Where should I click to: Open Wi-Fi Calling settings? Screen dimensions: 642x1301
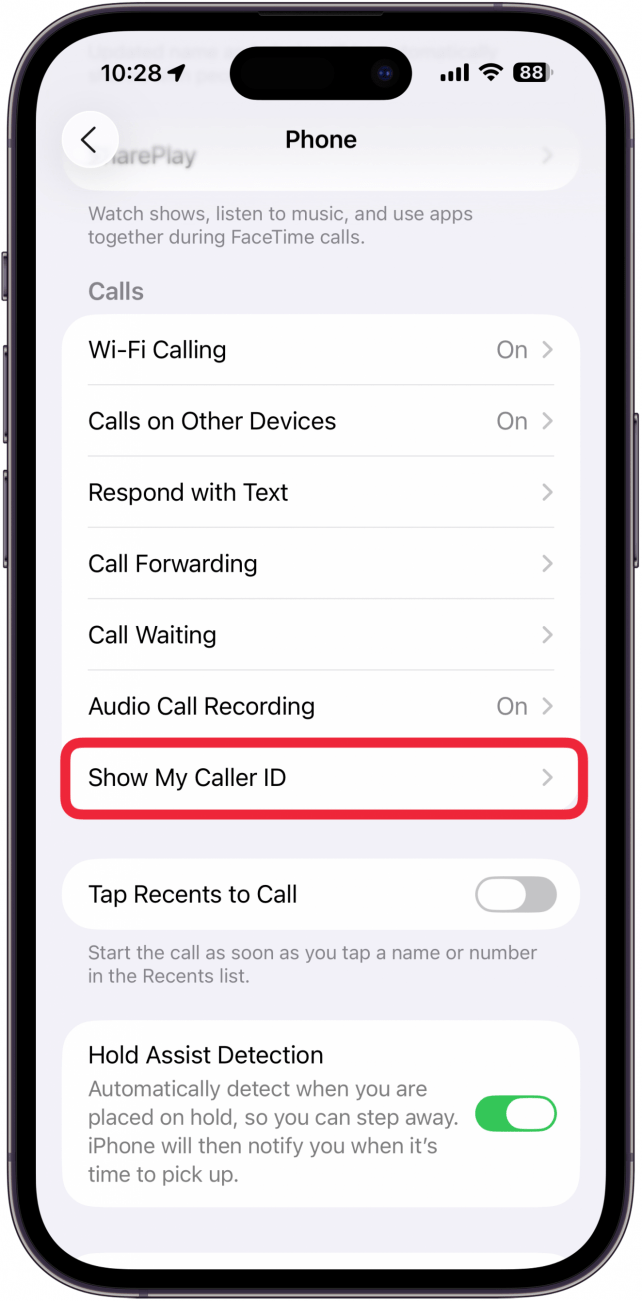click(x=320, y=350)
